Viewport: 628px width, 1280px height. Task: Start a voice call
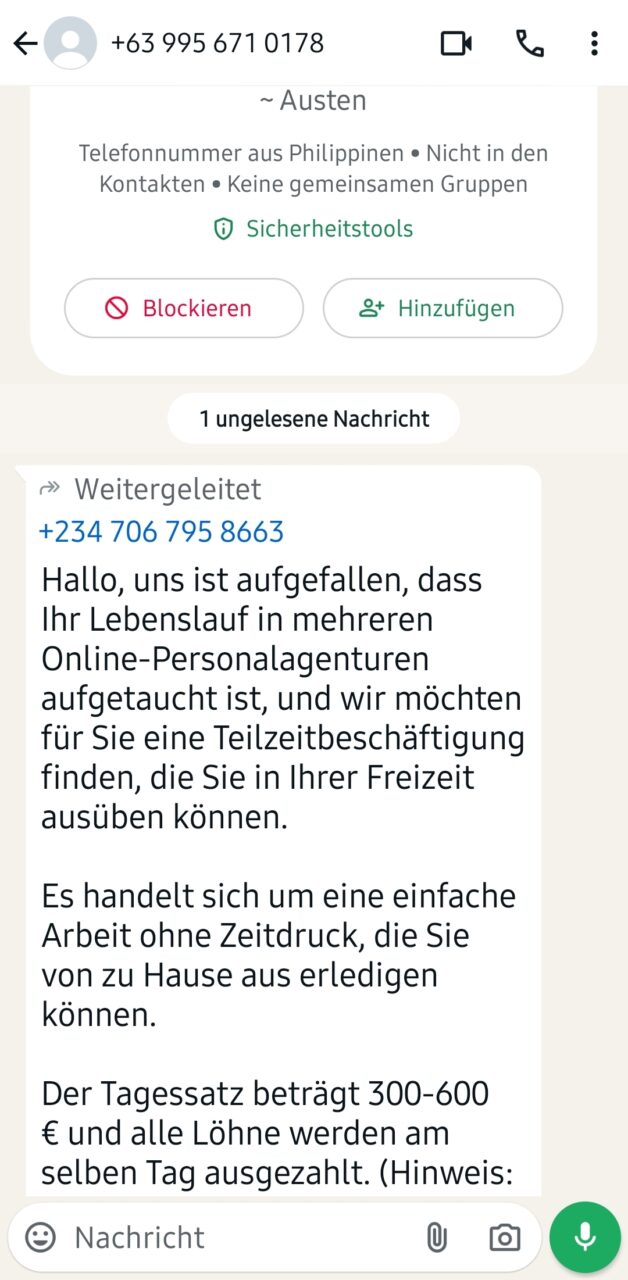pyautogui.click(x=528, y=43)
